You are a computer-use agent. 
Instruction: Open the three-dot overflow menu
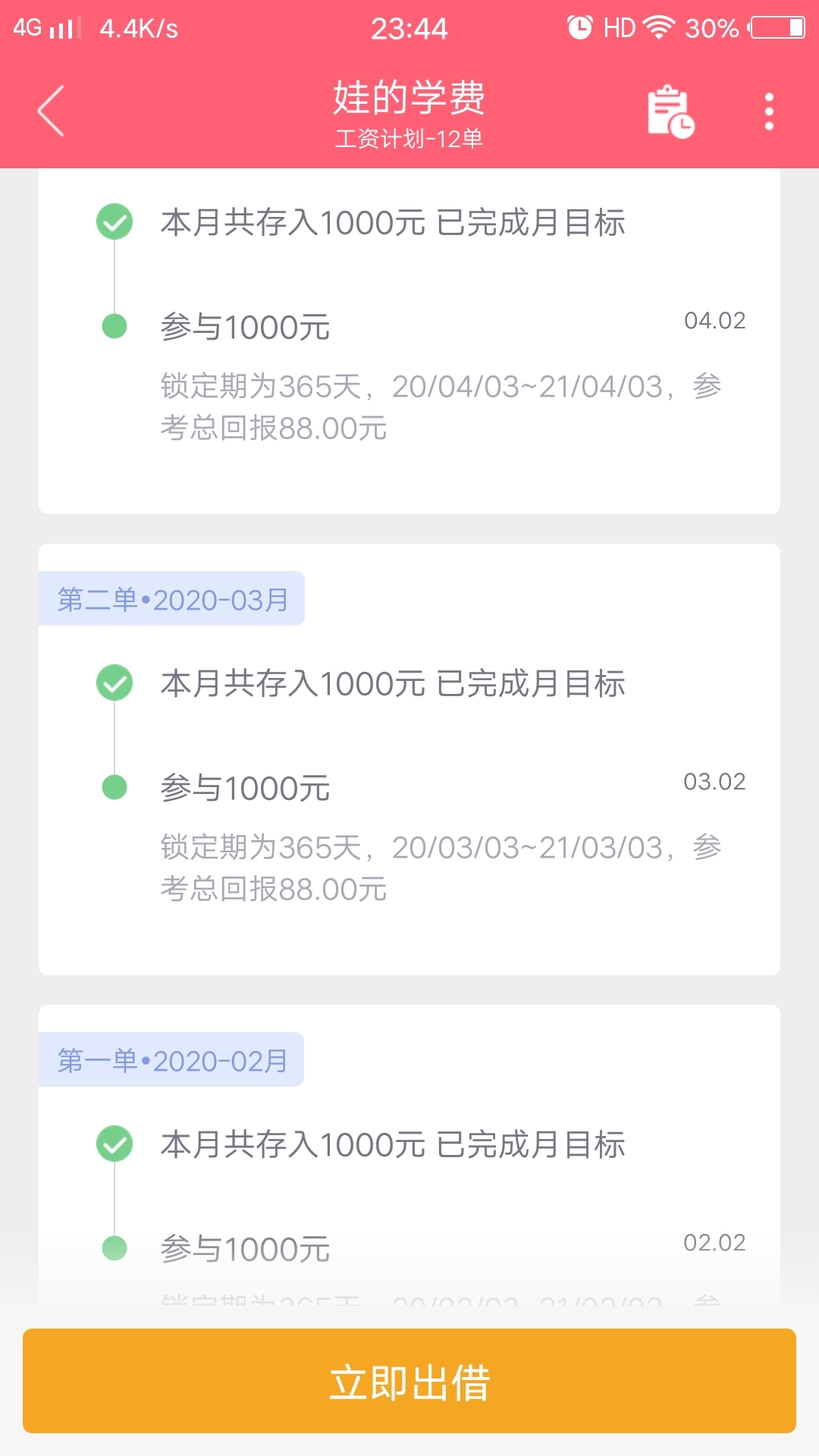coord(769,111)
